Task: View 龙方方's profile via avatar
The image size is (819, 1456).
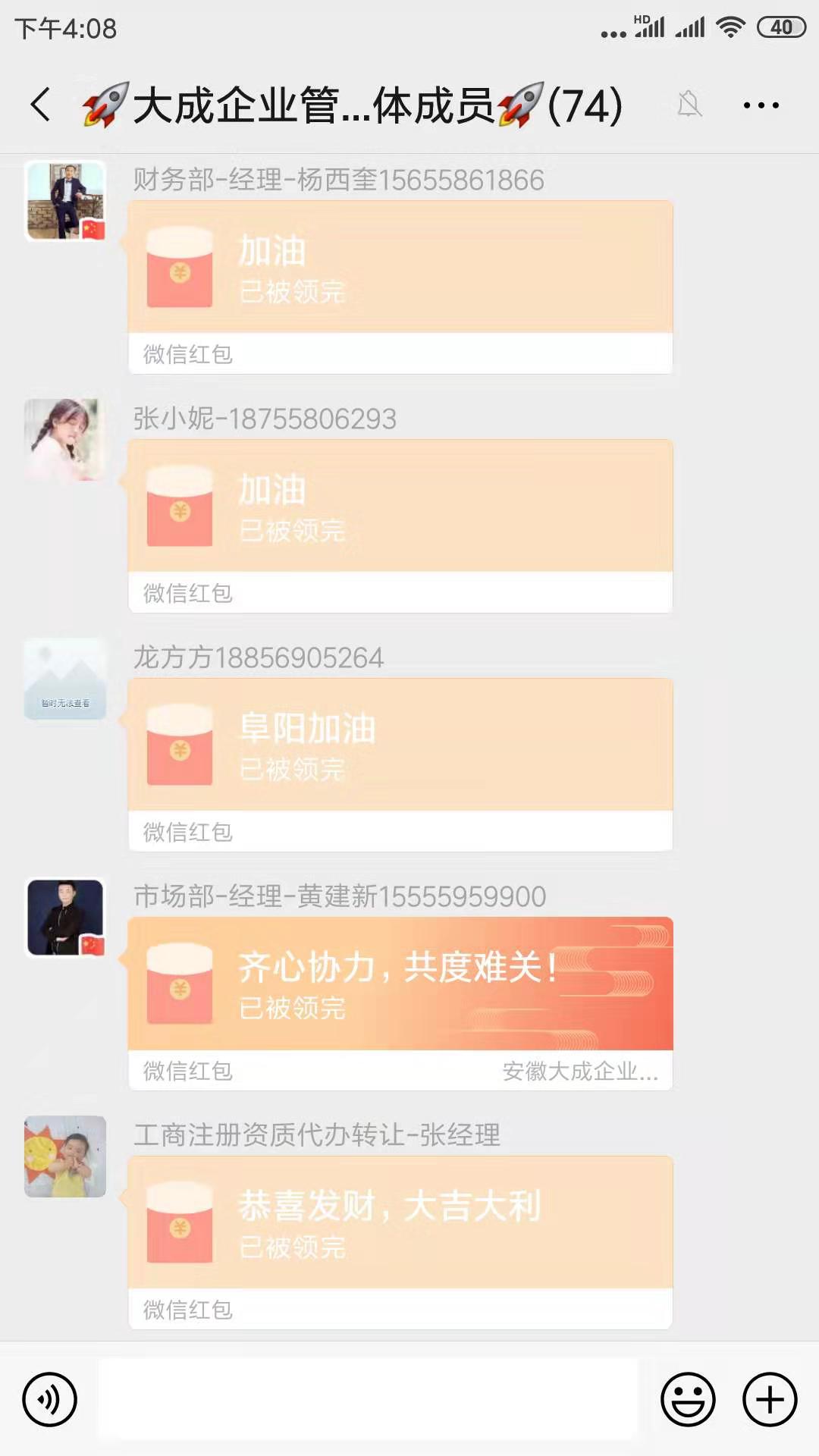Action: click(65, 679)
